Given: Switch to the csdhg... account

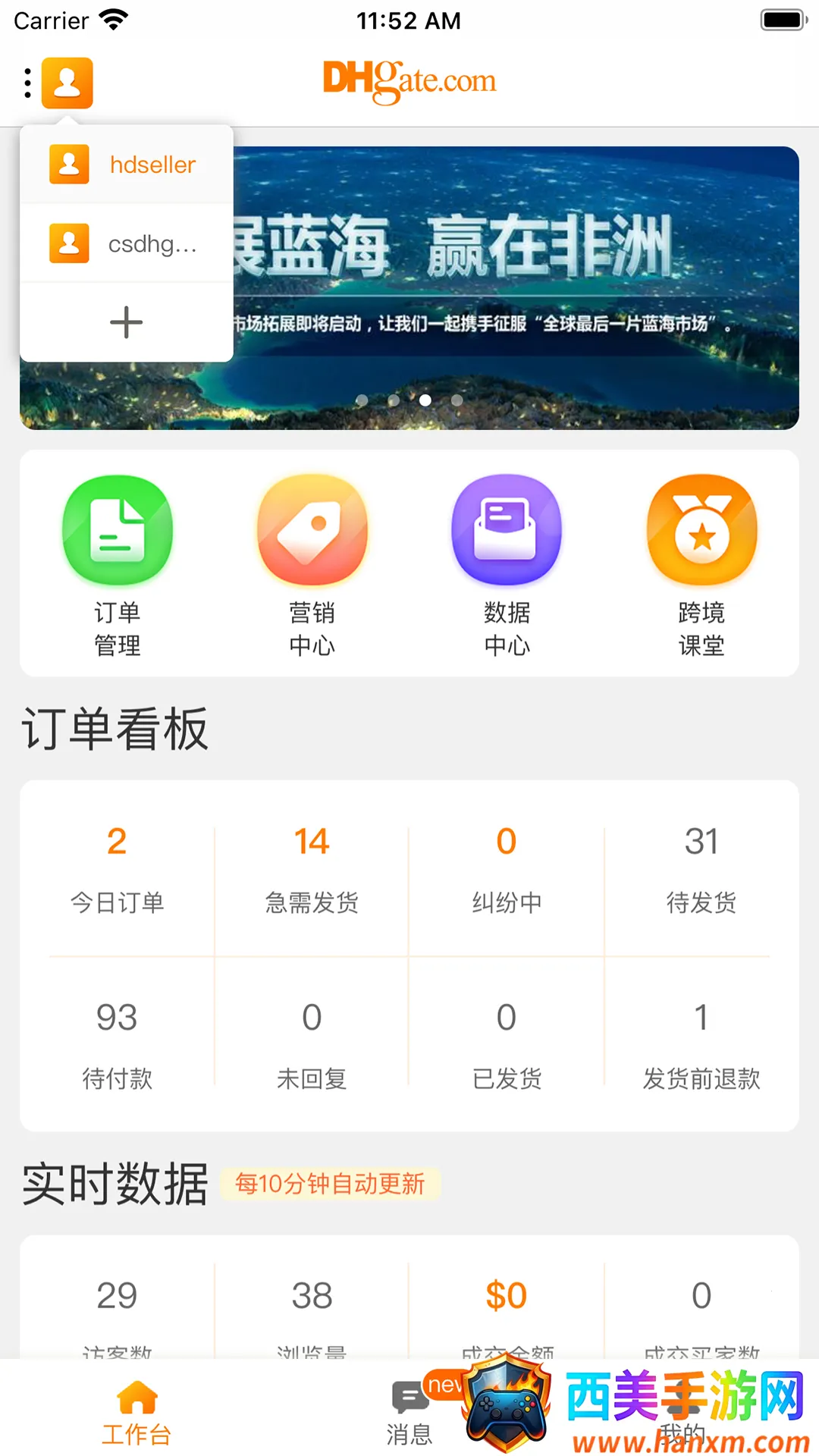Looking at the screenshot, I should (126, 243).
